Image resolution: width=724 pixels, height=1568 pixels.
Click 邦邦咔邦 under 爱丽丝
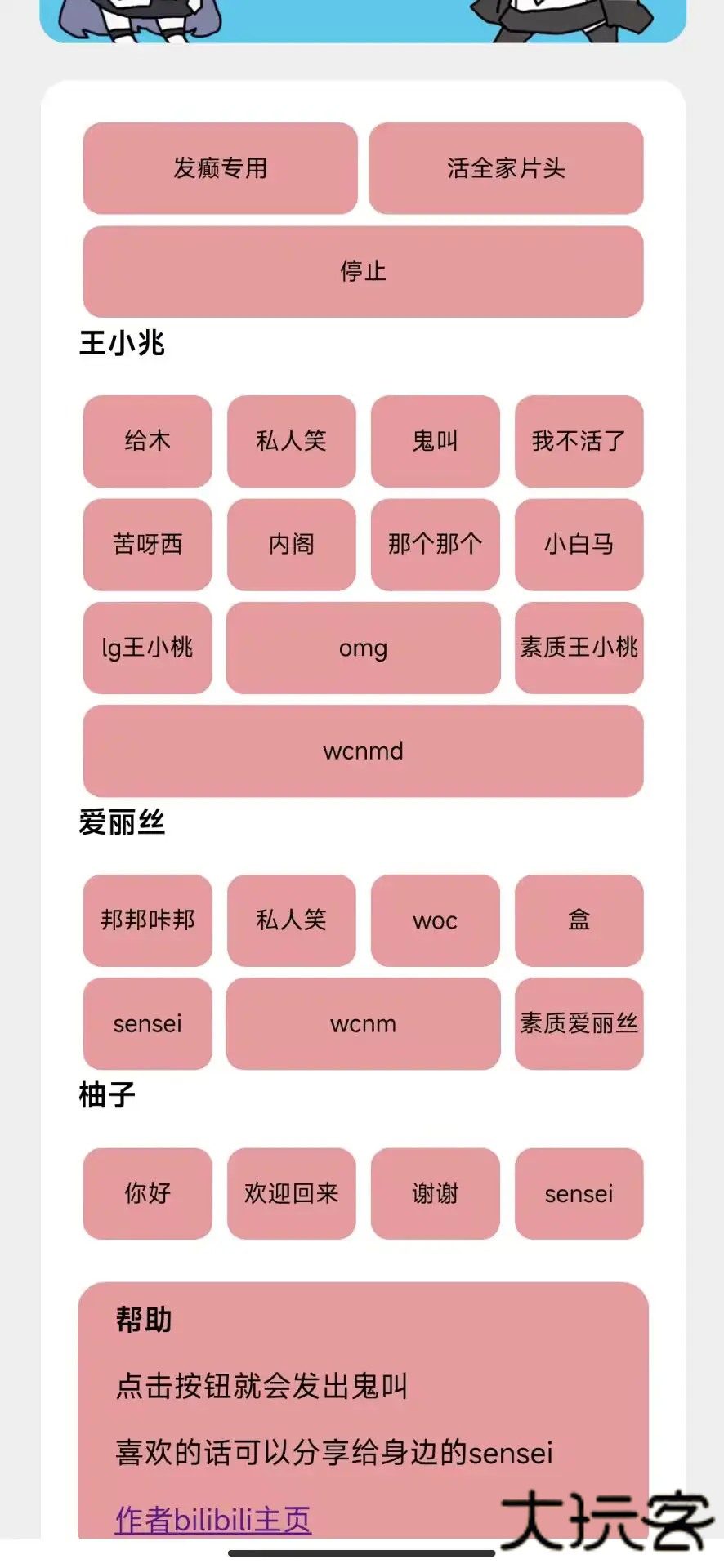pyautogui.click(x=146, y=920)
